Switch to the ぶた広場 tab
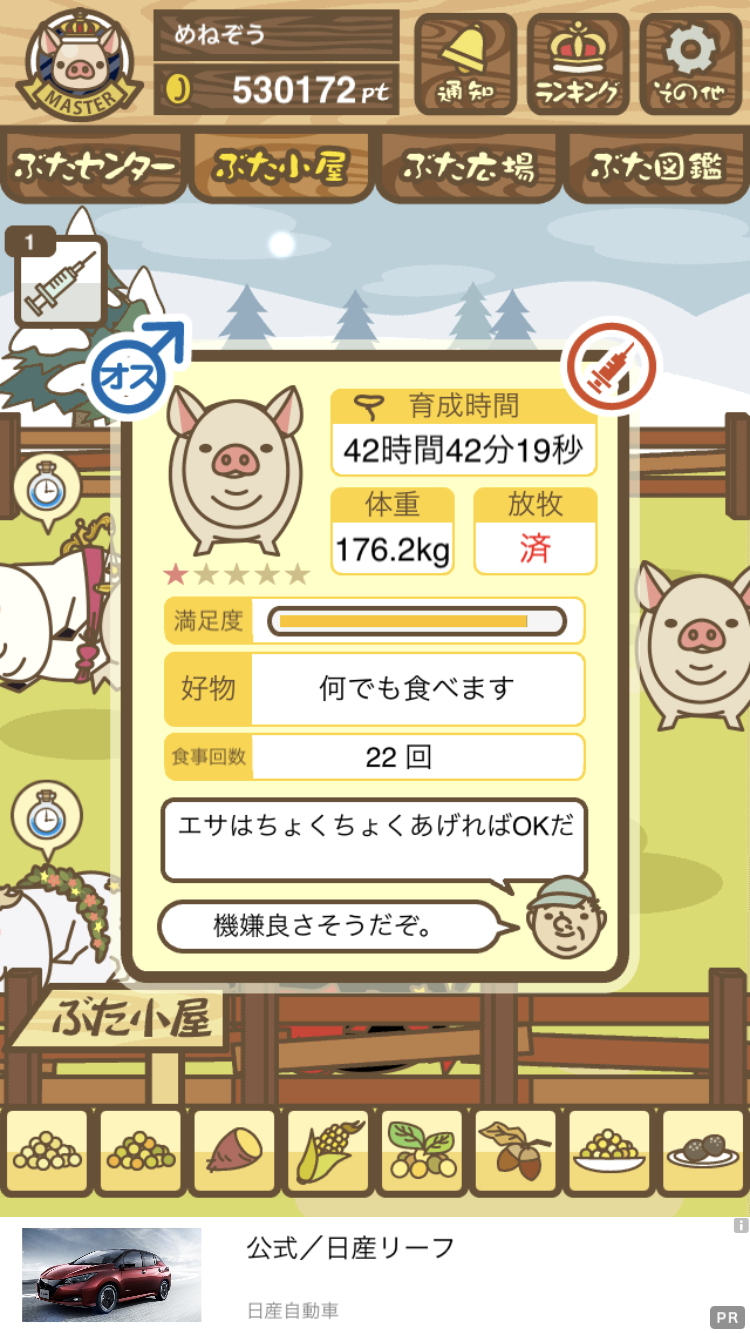The image size is (750, 1334). pos(467,167)
